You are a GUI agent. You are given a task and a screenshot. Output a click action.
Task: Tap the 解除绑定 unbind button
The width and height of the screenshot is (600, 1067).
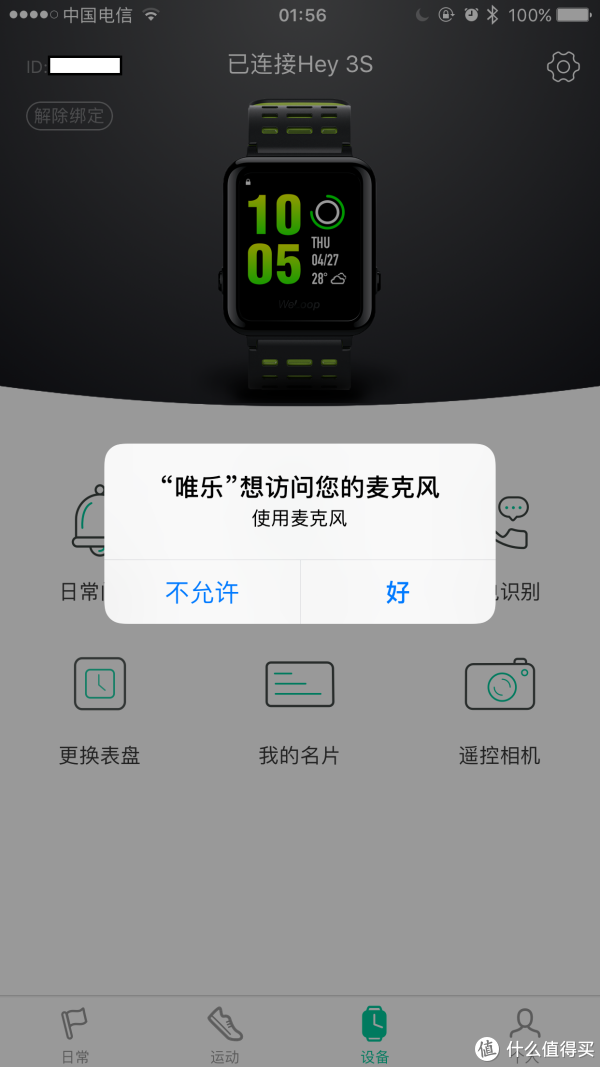pos(69,116)
